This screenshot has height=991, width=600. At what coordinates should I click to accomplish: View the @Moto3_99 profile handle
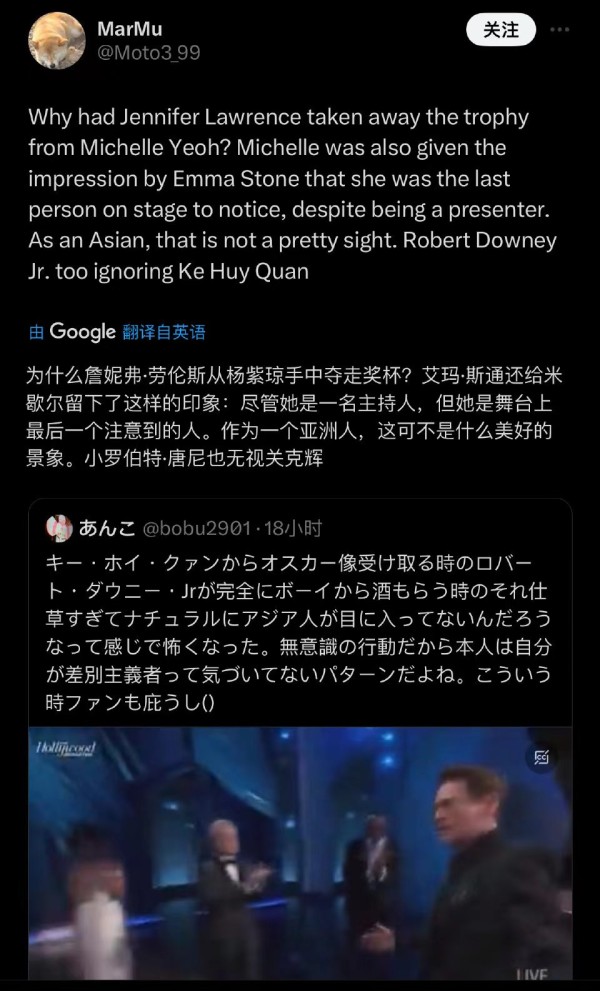click(147, 53)
